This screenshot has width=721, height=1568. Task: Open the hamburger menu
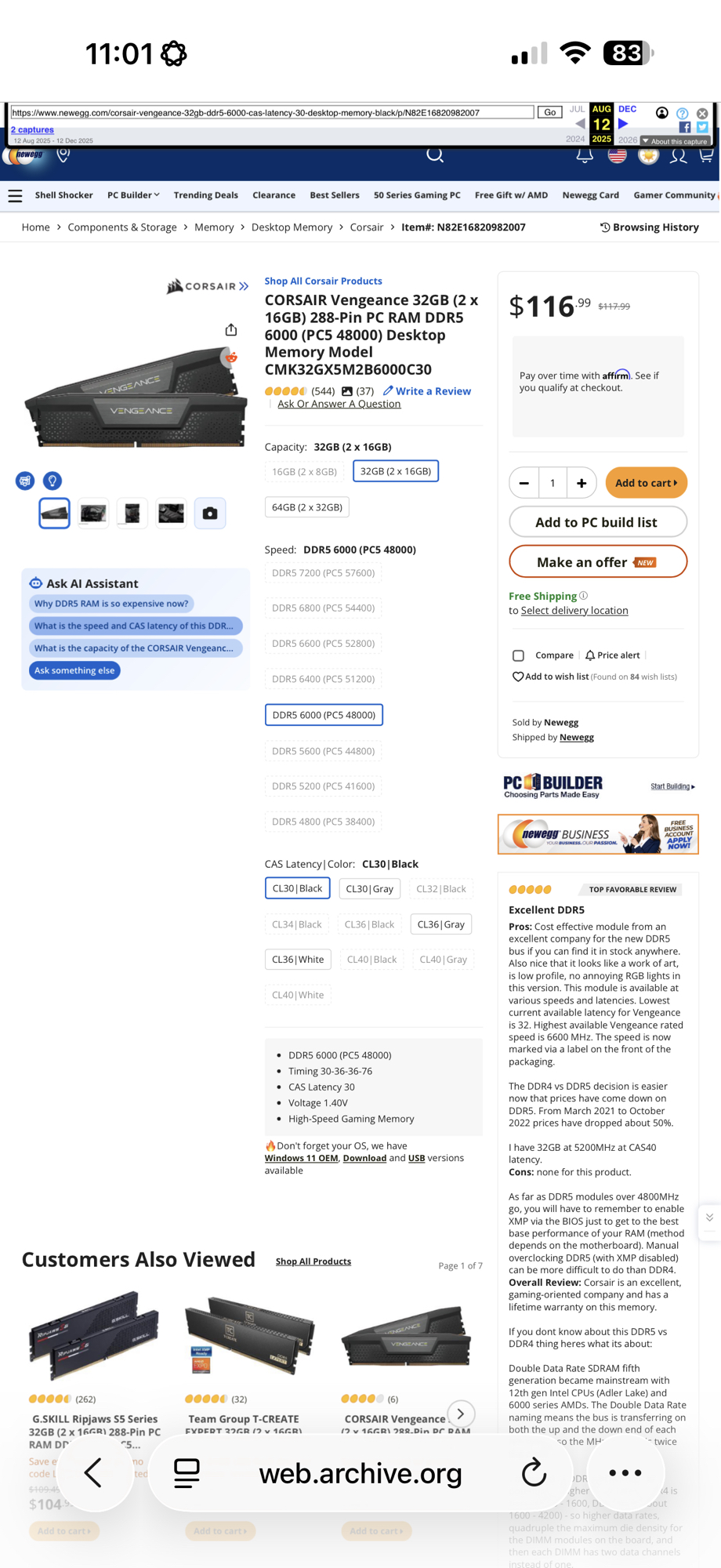click(x=15, y=196)
